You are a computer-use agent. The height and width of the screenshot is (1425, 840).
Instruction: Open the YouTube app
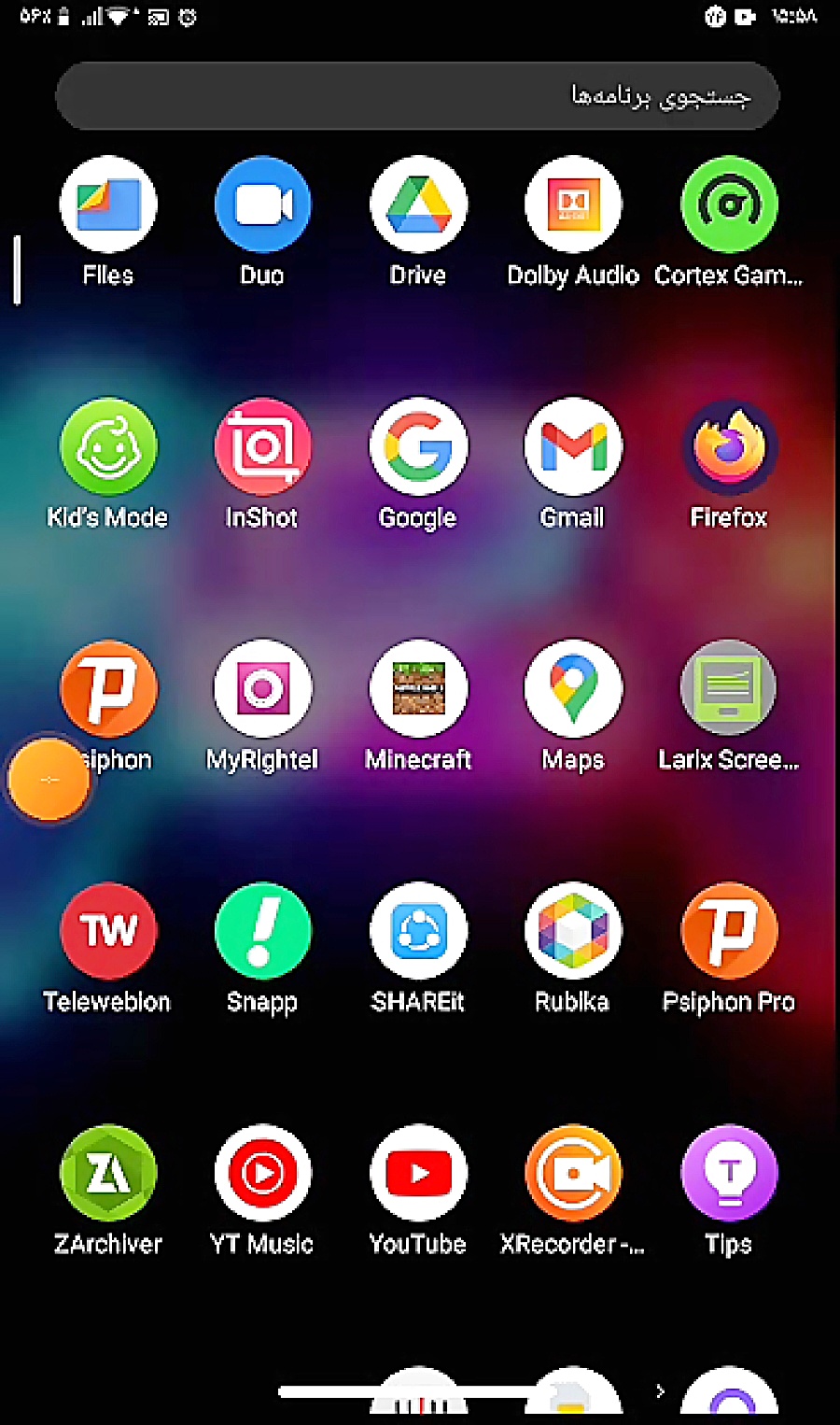click(418, 1173)
